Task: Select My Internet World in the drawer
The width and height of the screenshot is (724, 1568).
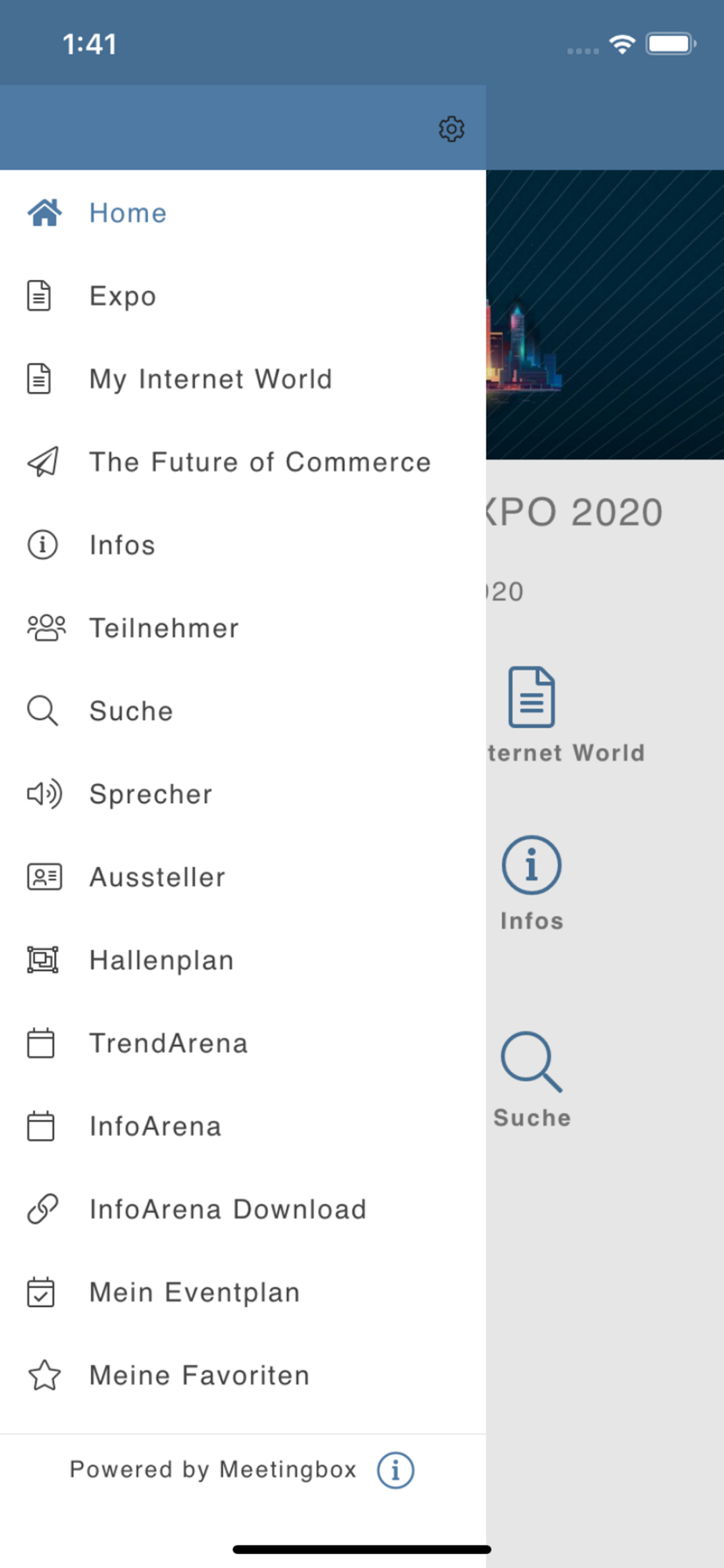Action: point(243,379)
